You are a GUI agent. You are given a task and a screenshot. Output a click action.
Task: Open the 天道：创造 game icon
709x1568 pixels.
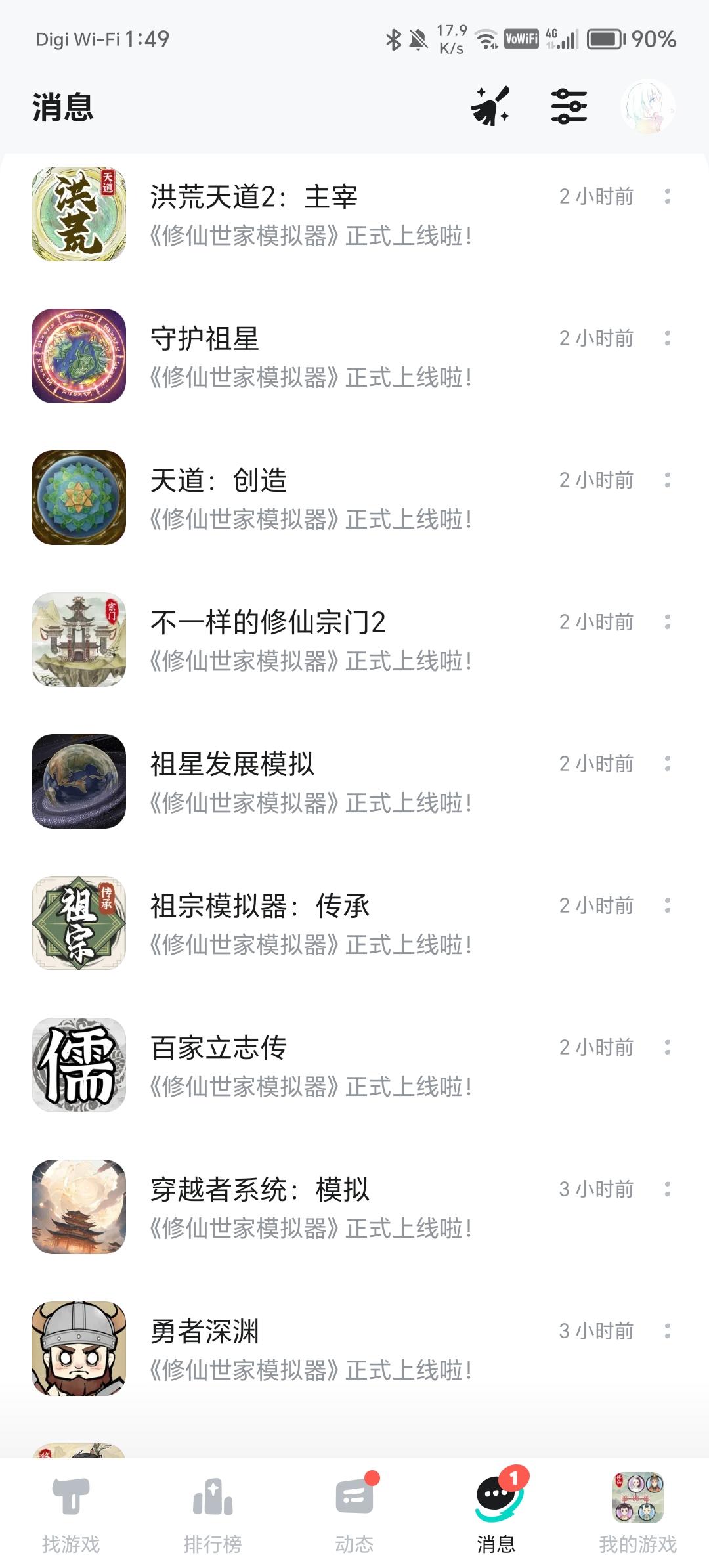[79, 498]
